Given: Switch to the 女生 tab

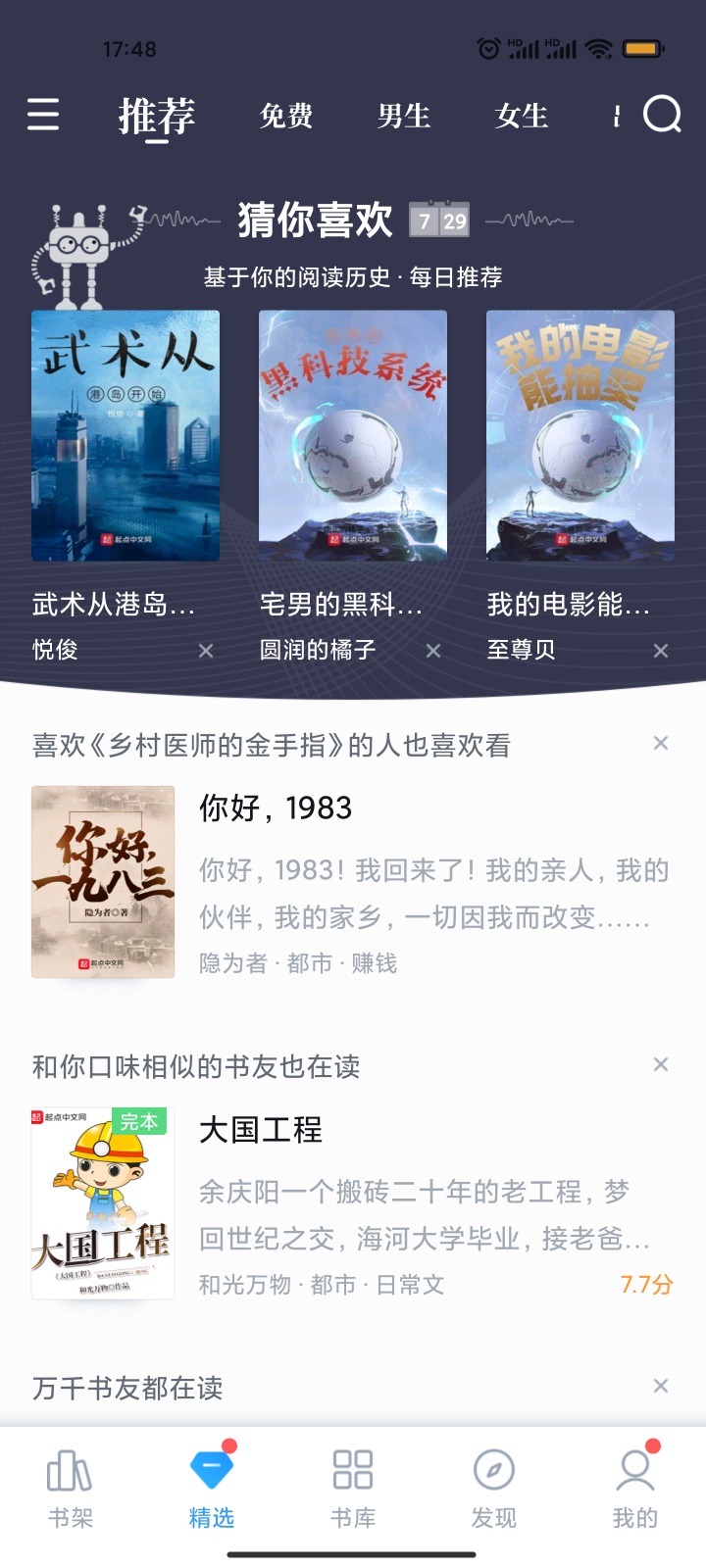Looking at the screenshot, I should click(x=522, y=116).
